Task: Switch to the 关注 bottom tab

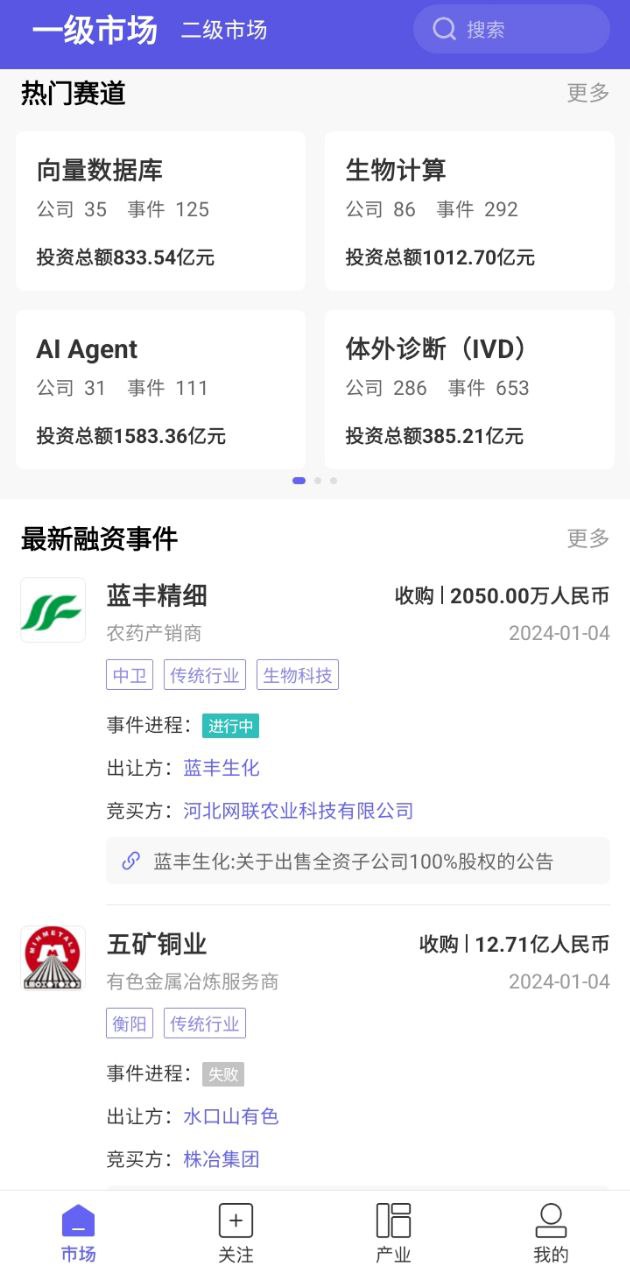Action: [236, 1234]
